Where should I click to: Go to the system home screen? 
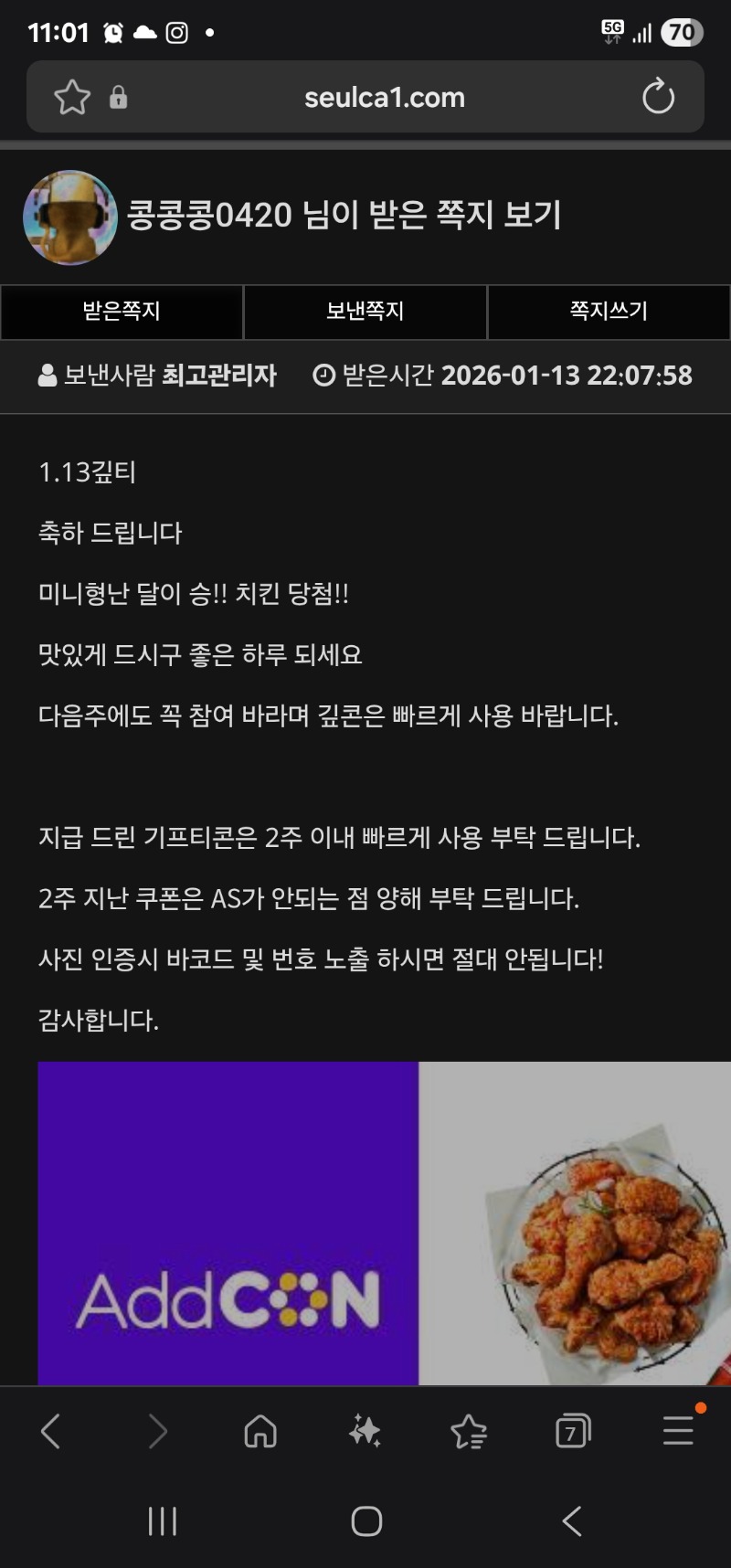point(366,1521)
